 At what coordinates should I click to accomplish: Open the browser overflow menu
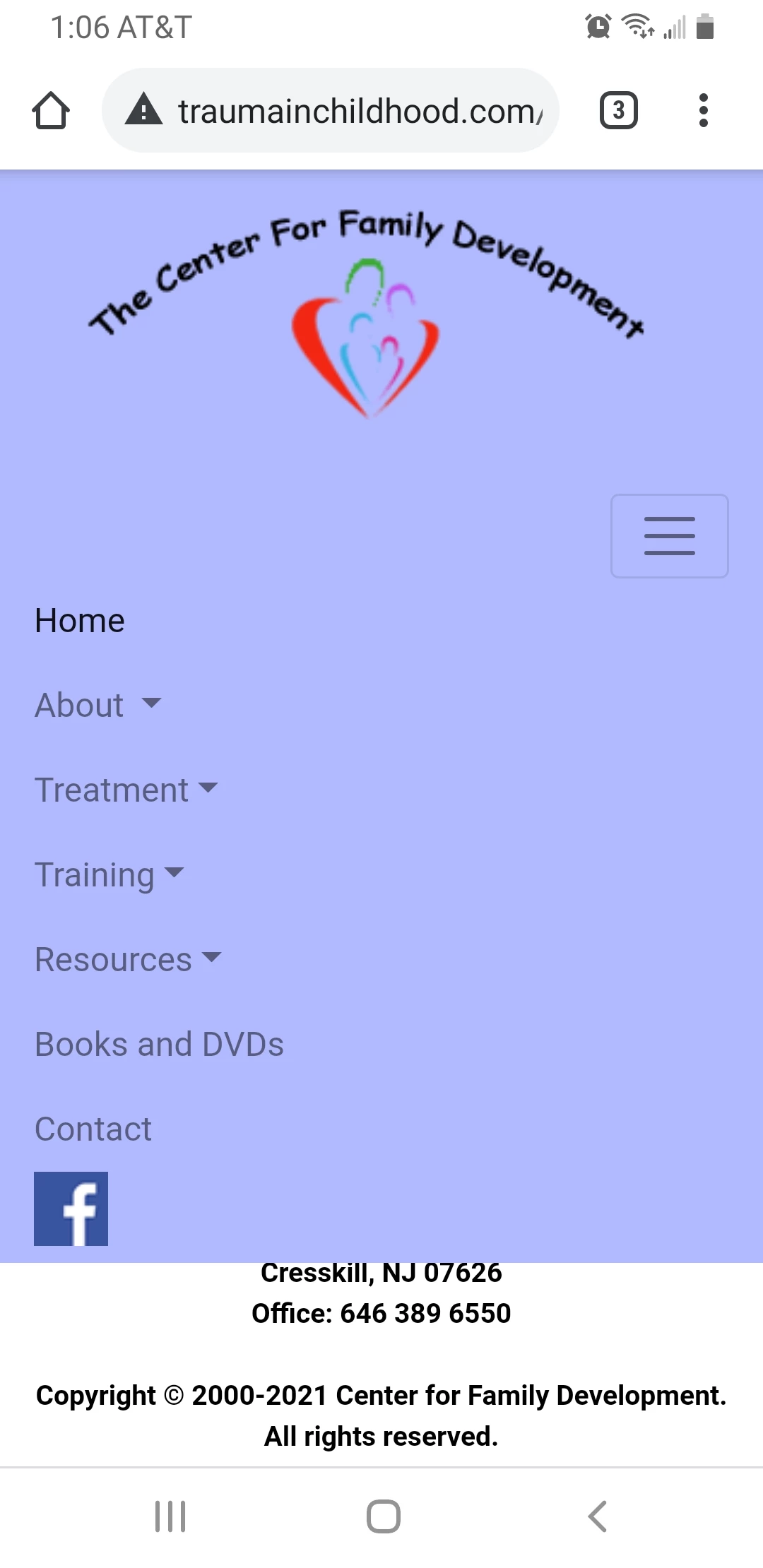pyautogui.click(x=703, y=111)
